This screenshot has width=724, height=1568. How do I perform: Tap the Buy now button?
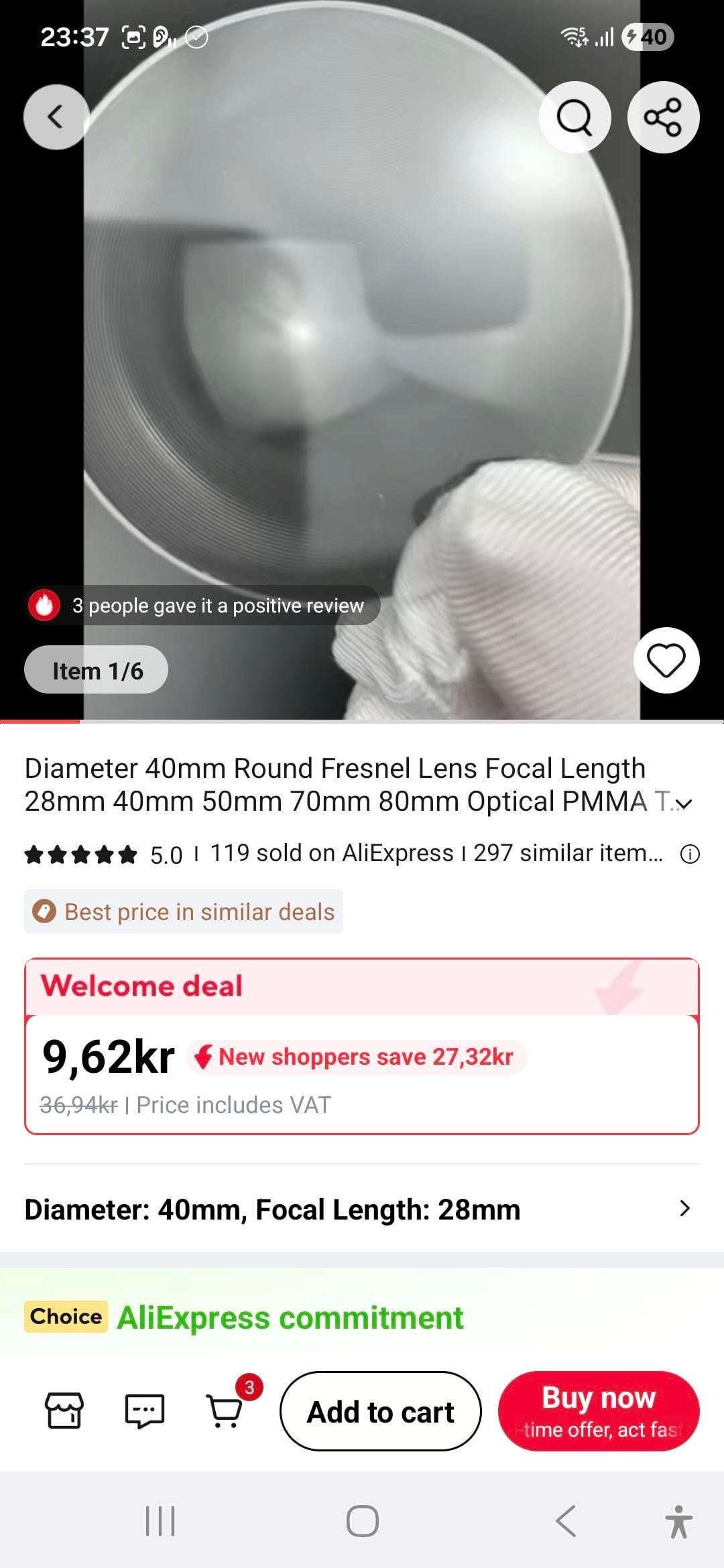tap(599, 1411)
